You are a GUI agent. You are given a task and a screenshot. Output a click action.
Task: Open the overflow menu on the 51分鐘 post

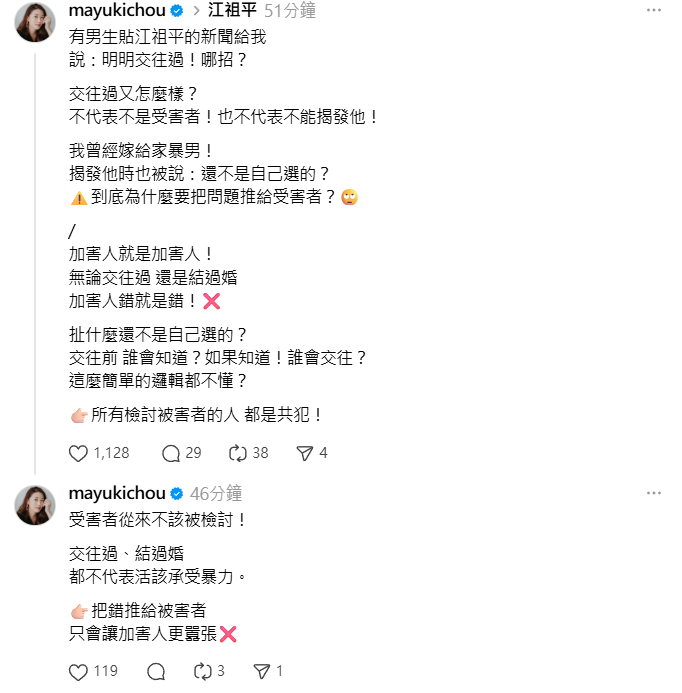click(x=654, y=11)
